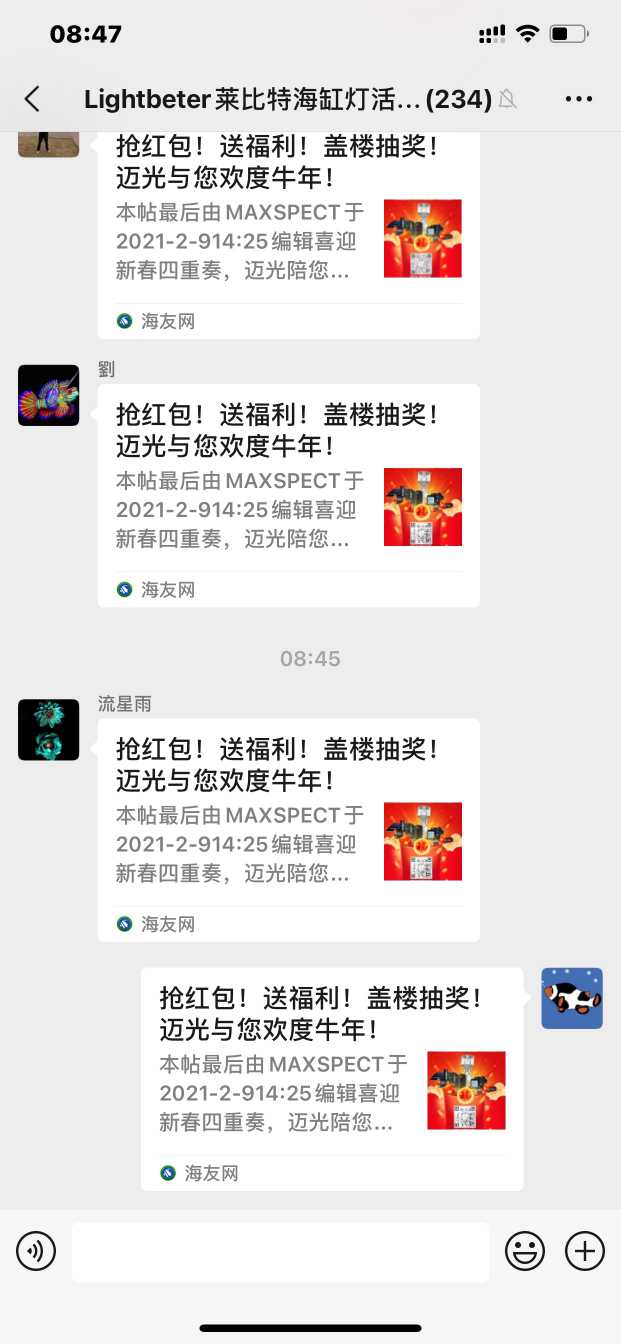Viewport: 621px width, 1344px height.
Task: View 劉's profile avatar
Action: click(49, 395)
